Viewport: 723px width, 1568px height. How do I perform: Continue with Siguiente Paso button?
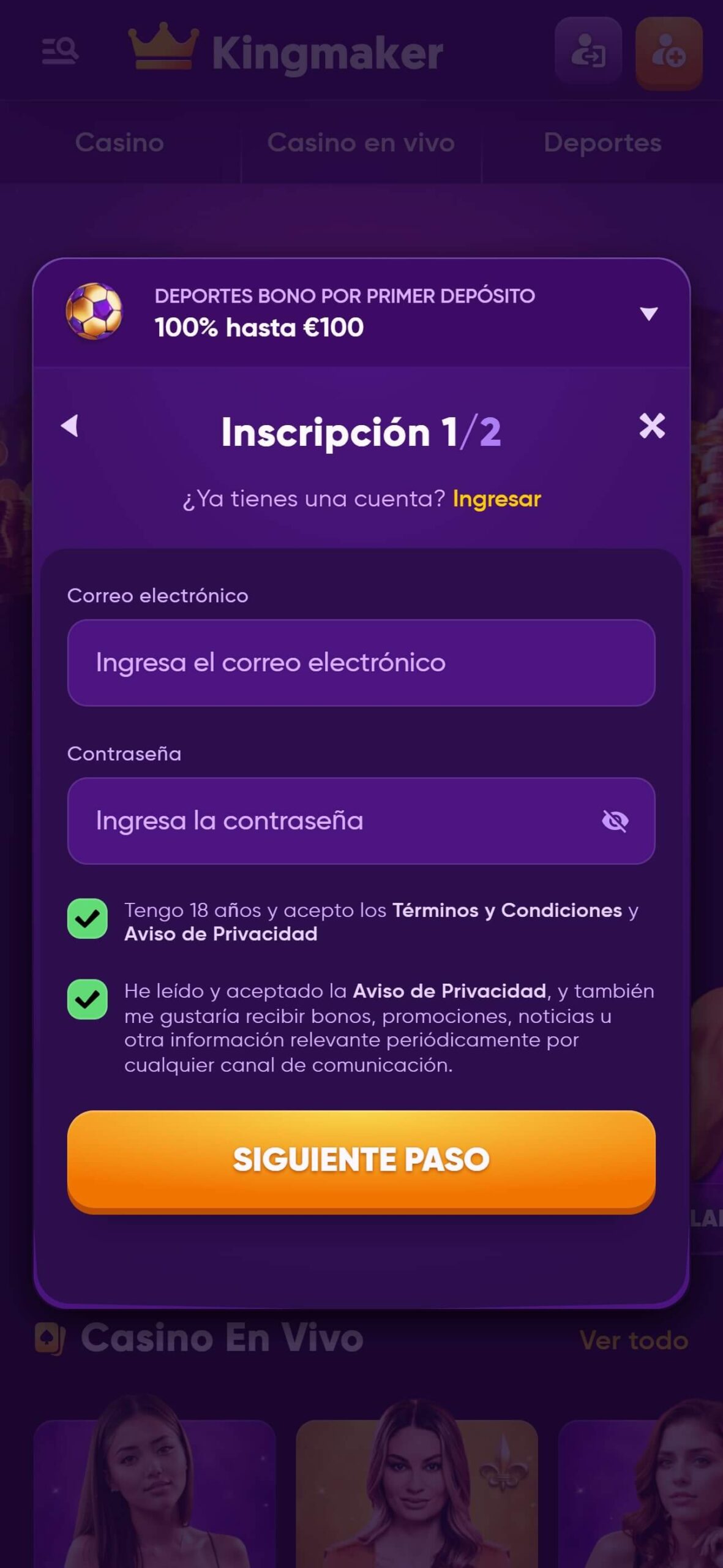click(x=361, y=1161)
